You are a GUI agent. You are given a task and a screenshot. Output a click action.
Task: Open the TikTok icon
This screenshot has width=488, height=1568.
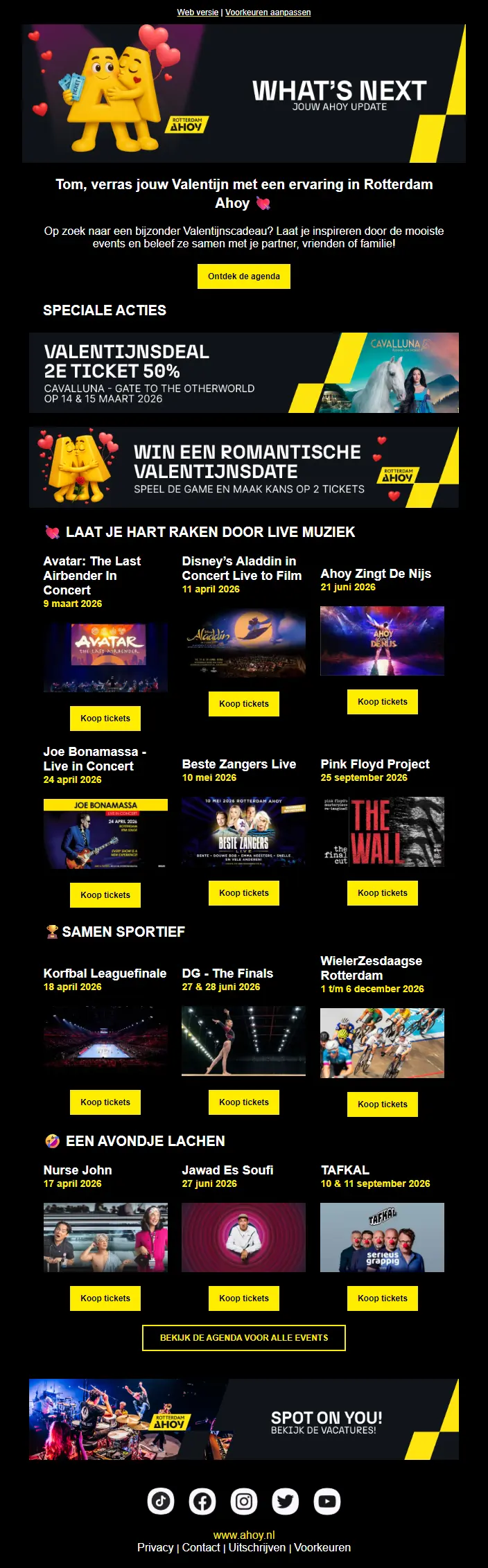click(161, 1501)
